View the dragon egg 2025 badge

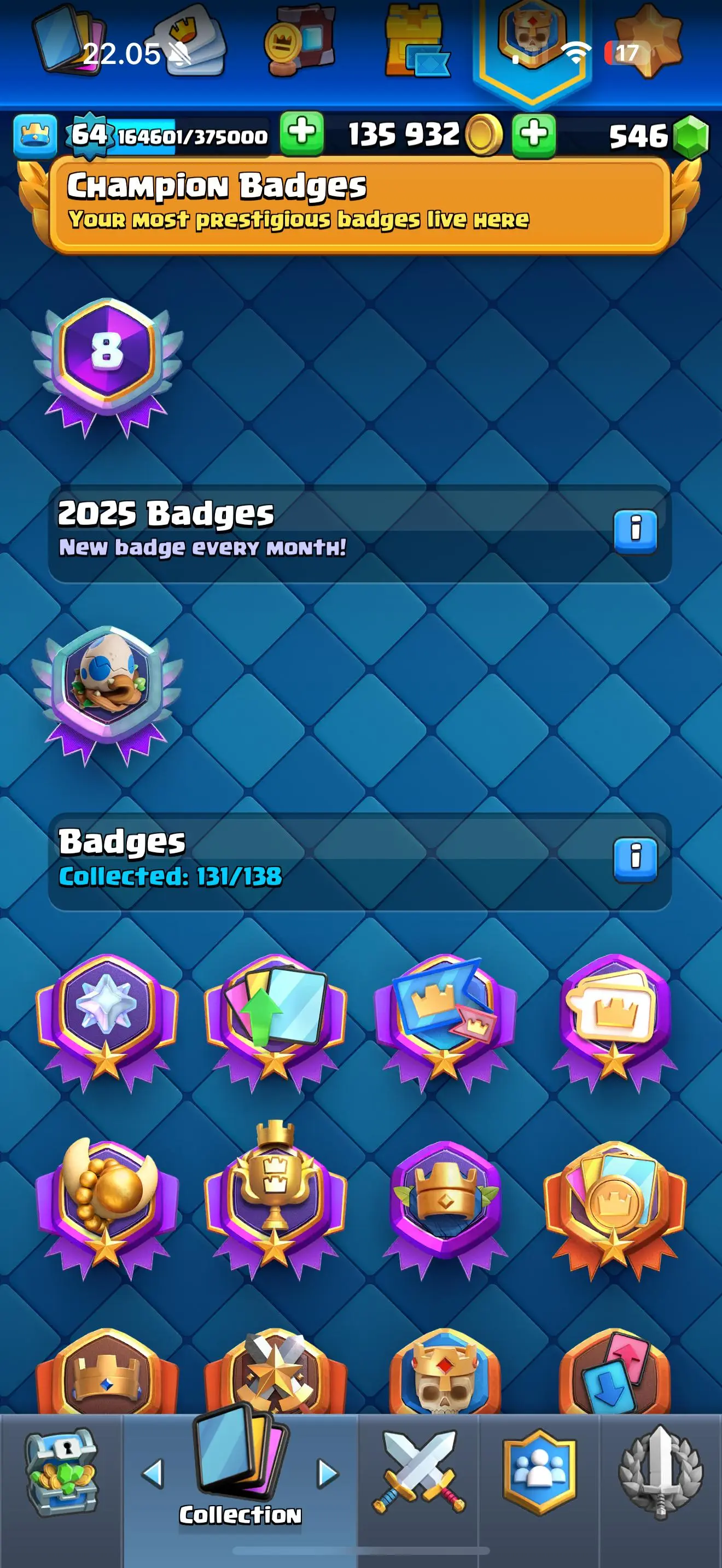107,693
